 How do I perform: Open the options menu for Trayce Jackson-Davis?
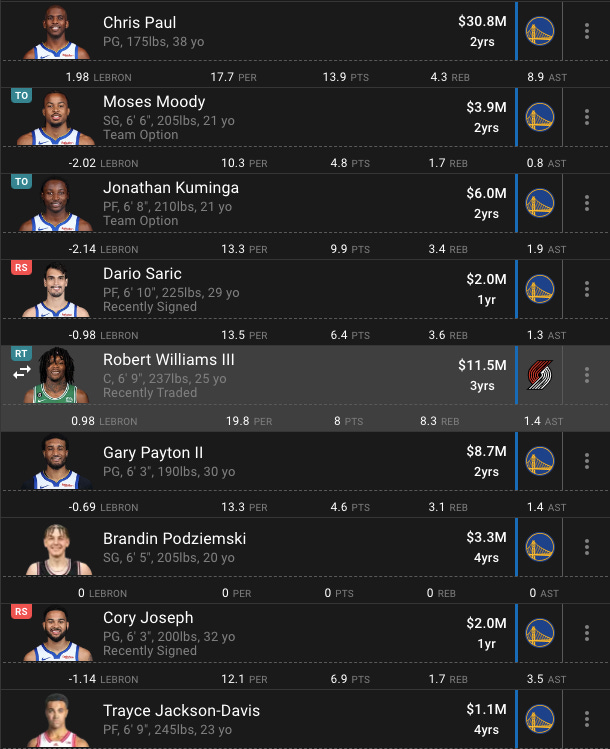587,719
